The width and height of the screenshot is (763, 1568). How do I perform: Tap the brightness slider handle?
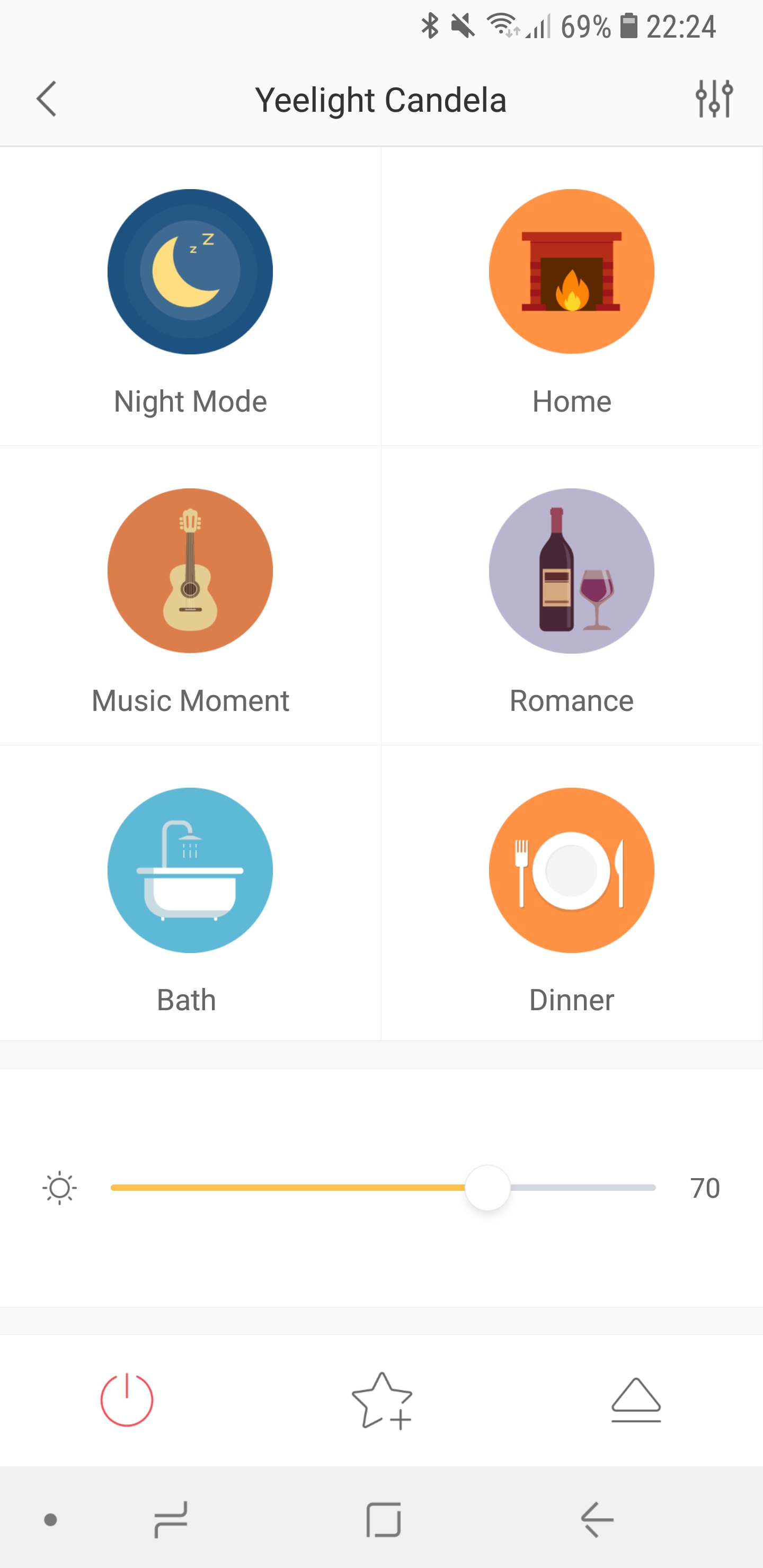tap(487, 1188)
